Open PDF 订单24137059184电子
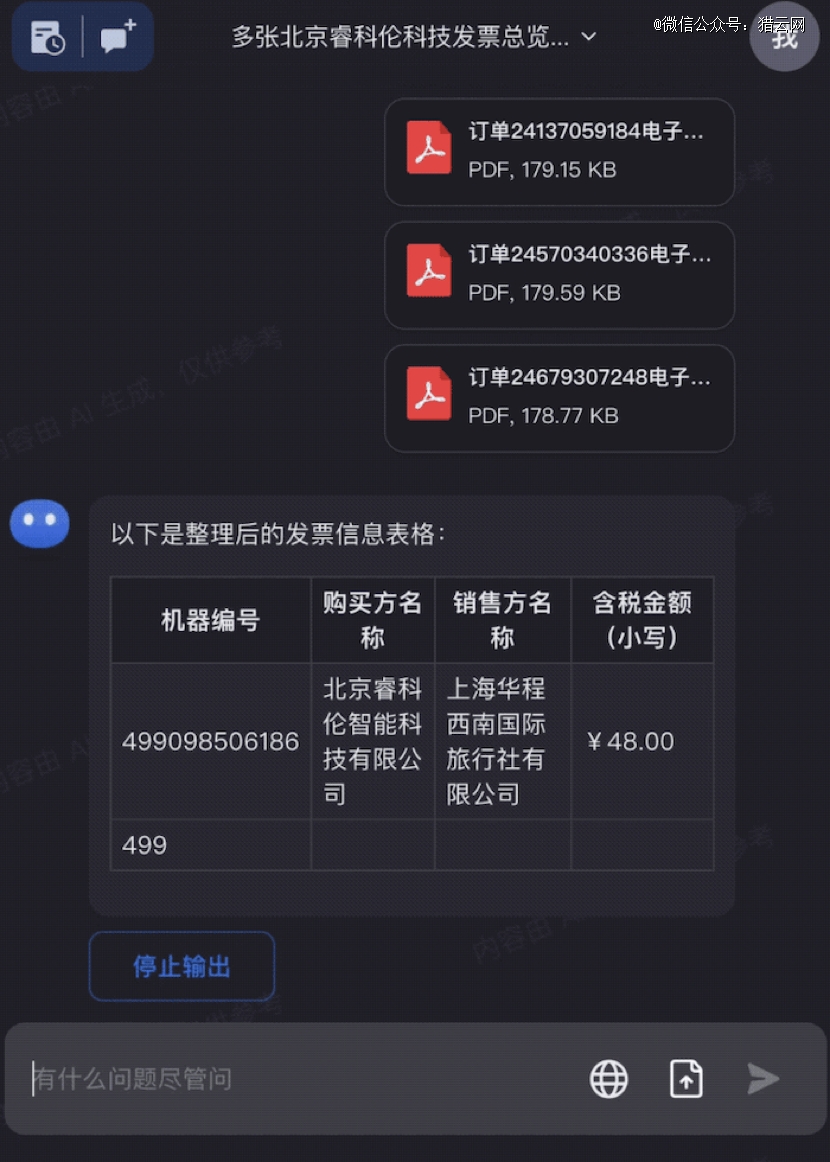This screenshot has height=1162, width=830. pos(559,151)
